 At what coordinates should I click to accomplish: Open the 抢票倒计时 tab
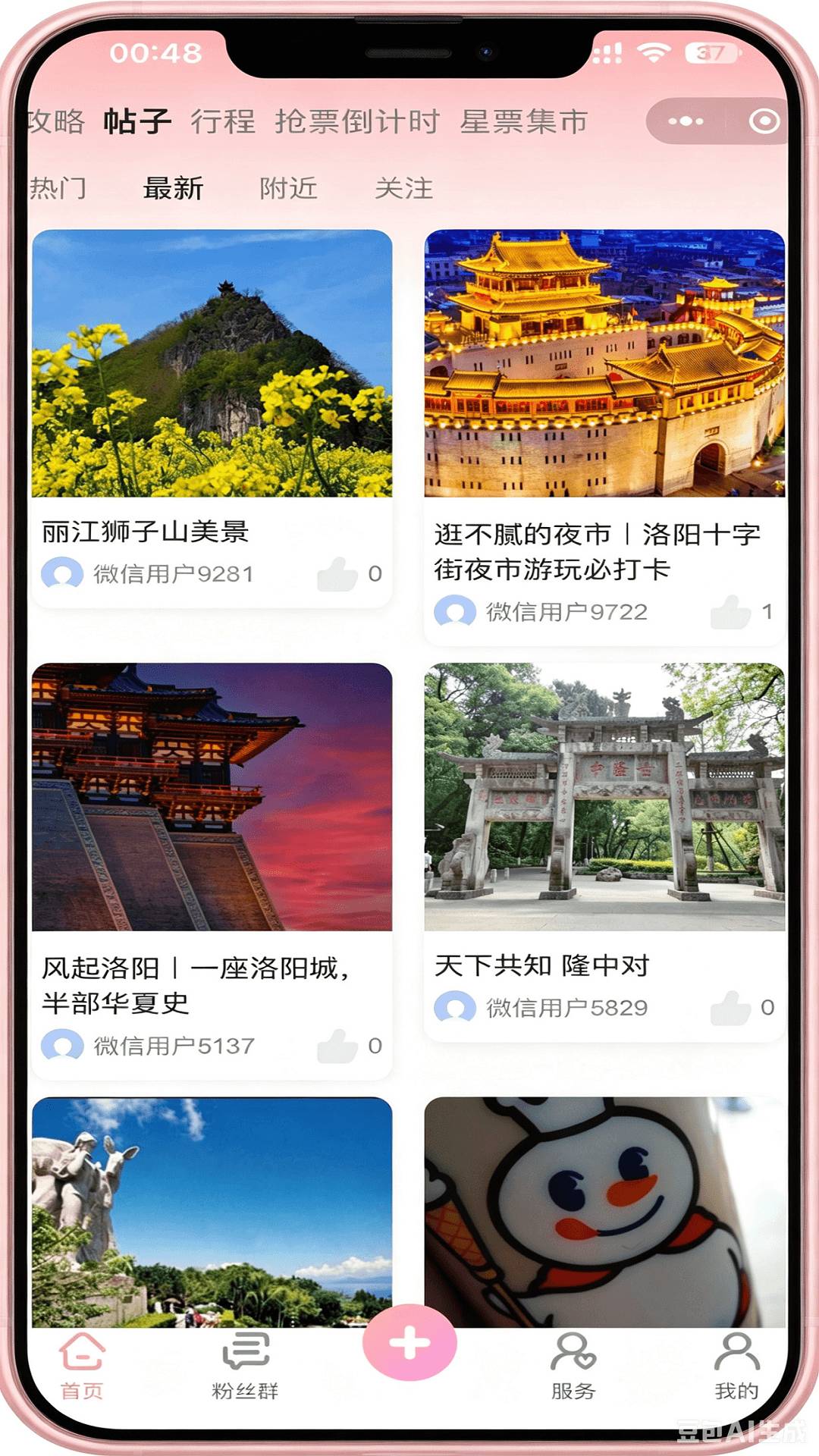pos(357,121)
